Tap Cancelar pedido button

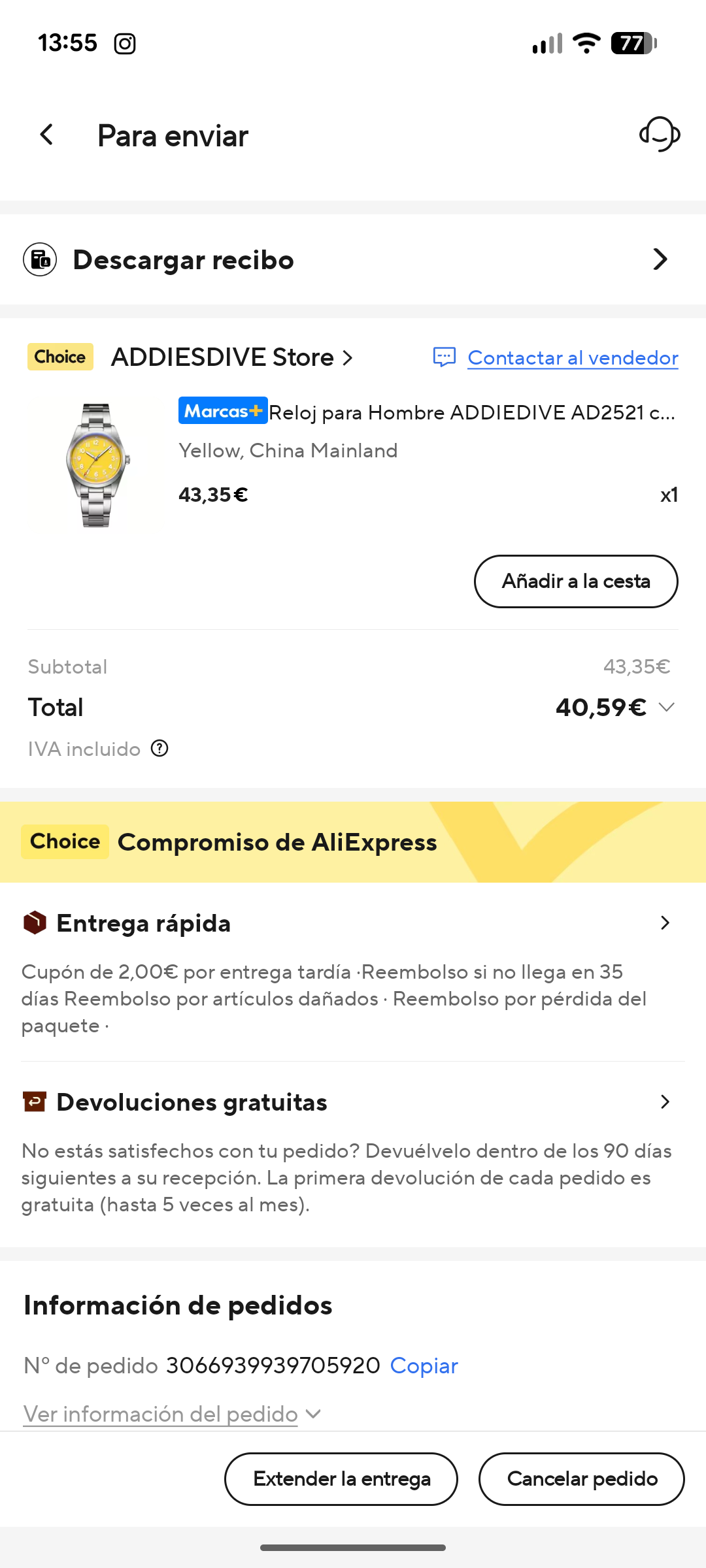pyautogui.click(x=581, y=1479)
